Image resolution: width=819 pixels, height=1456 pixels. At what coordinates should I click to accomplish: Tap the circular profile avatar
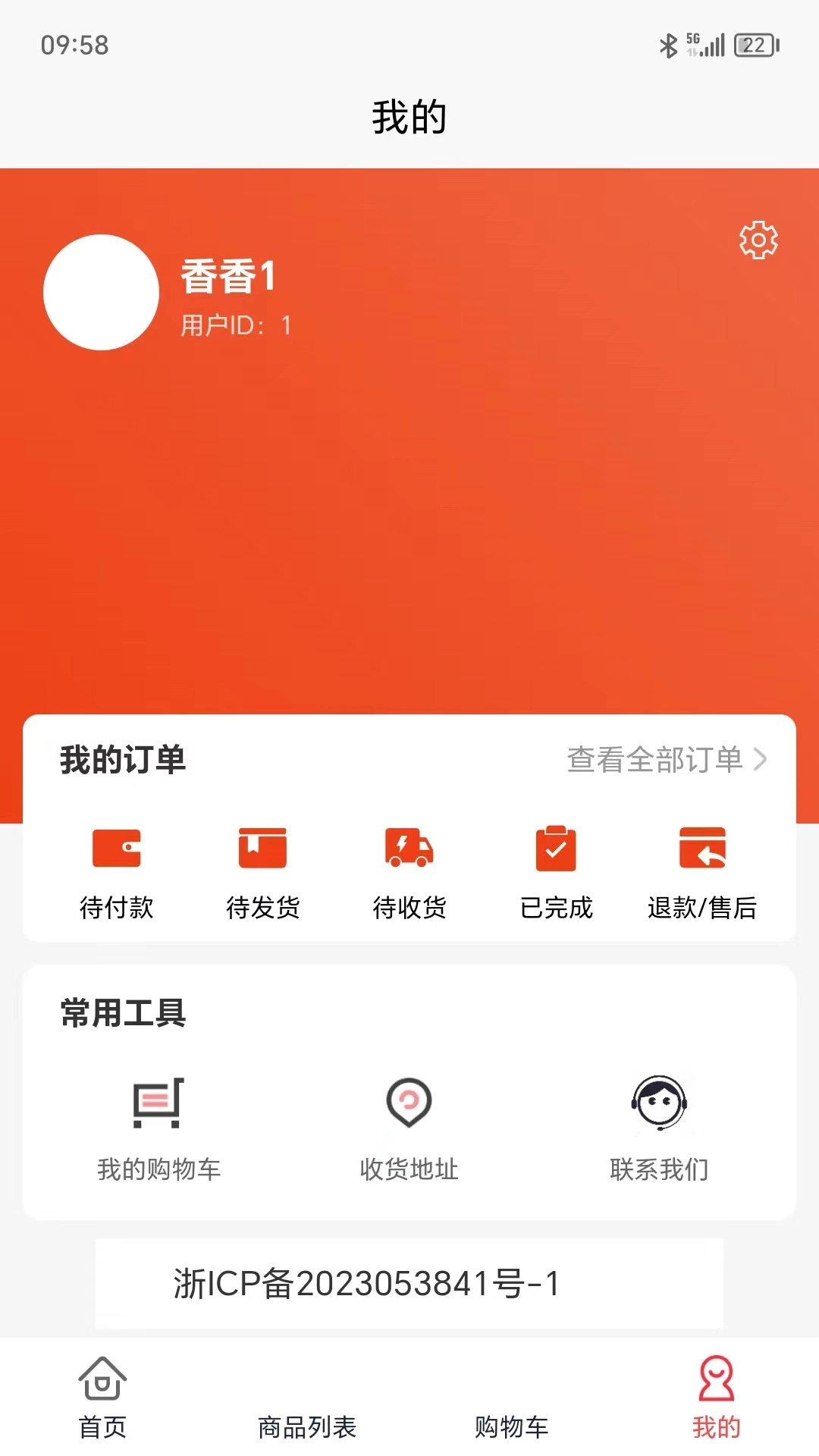tap(101, 293)
